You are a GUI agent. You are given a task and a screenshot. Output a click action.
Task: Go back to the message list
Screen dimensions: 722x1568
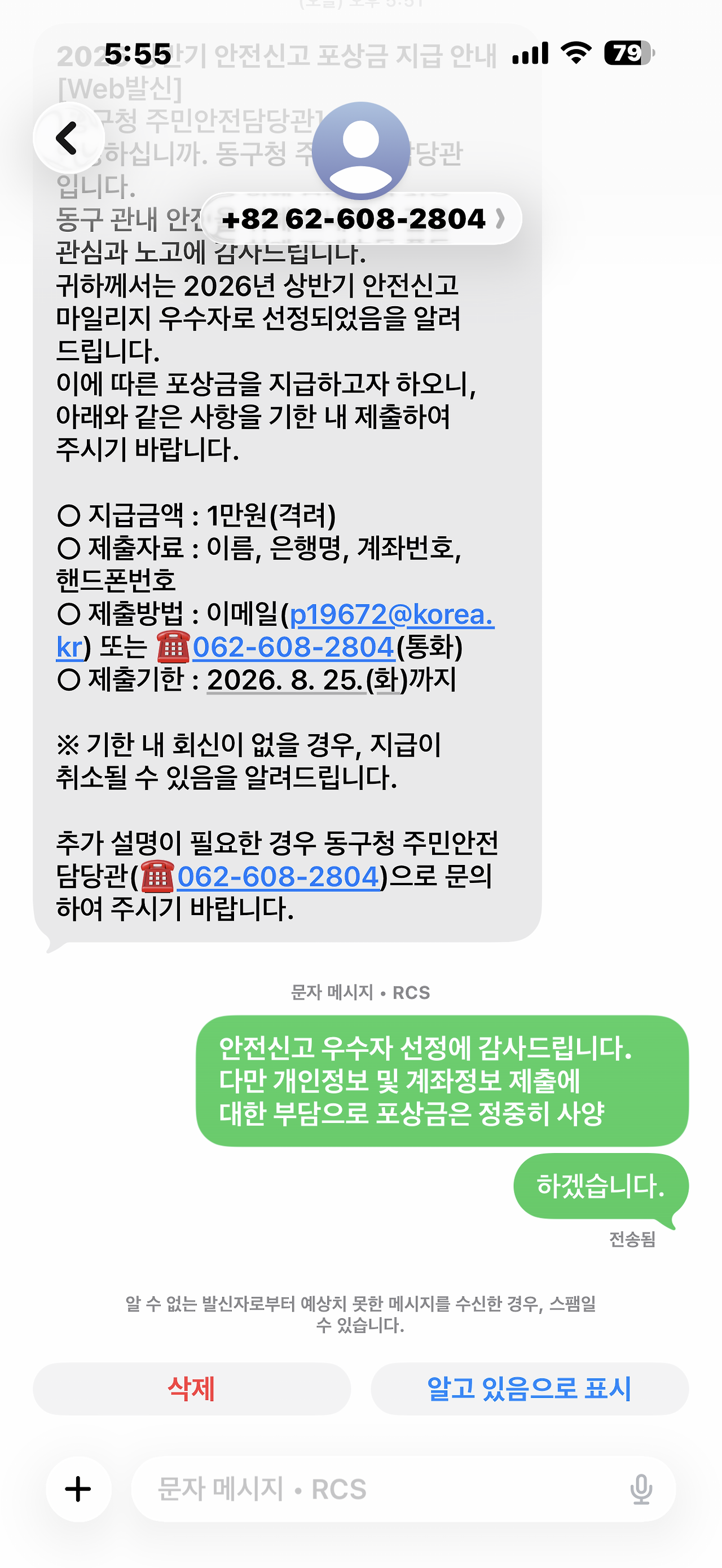click(x=68, y=138)
